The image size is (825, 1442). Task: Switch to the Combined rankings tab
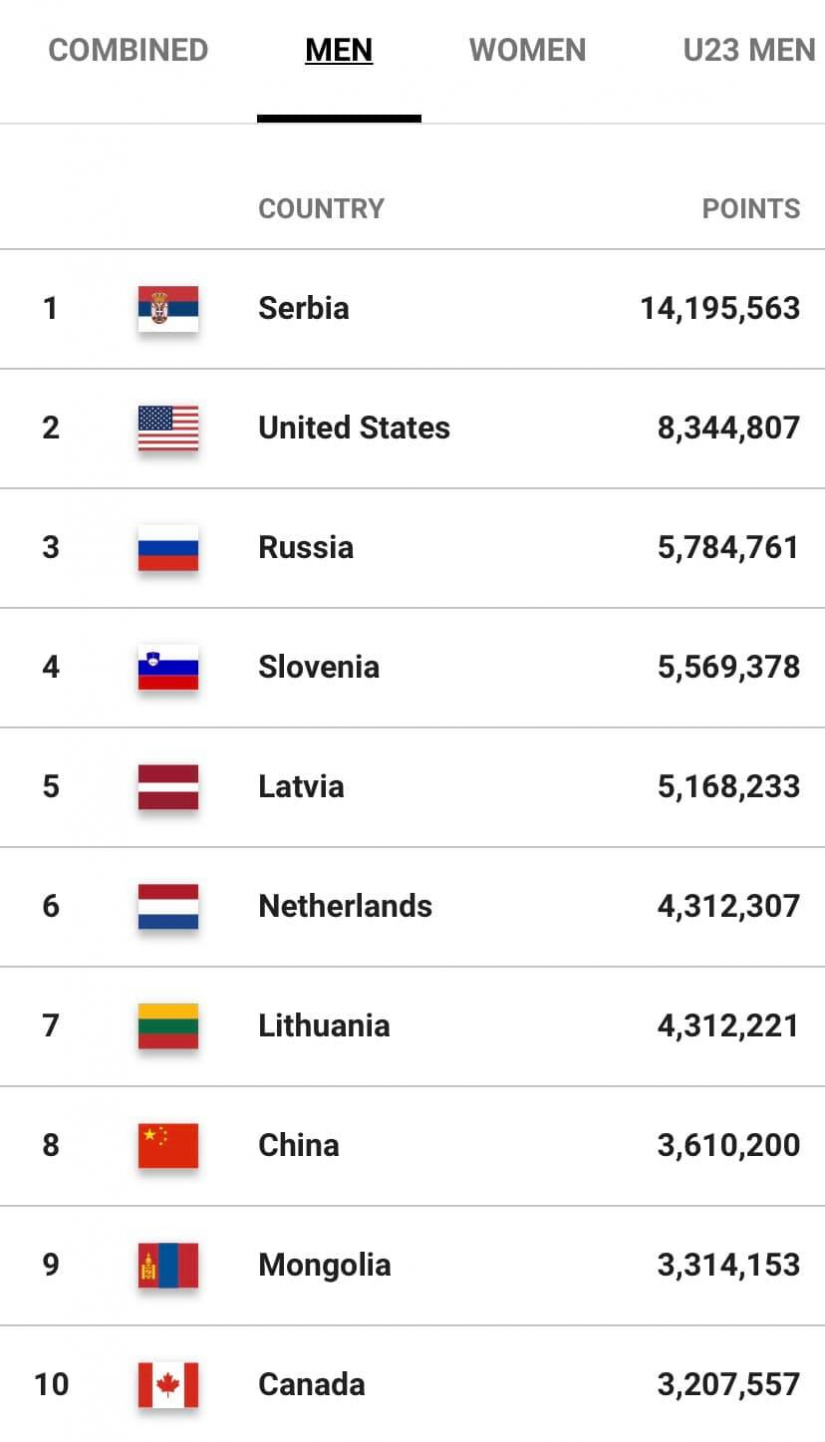[128, 51]
